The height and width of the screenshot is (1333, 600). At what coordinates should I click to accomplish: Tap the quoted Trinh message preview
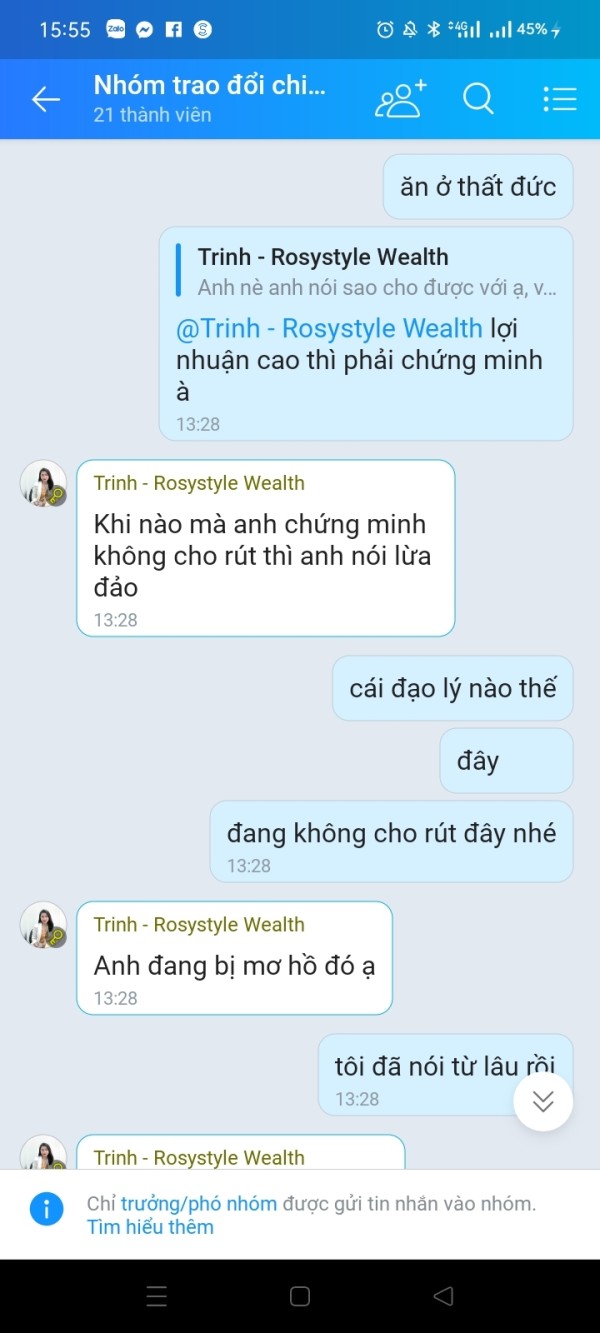[367, 272]
